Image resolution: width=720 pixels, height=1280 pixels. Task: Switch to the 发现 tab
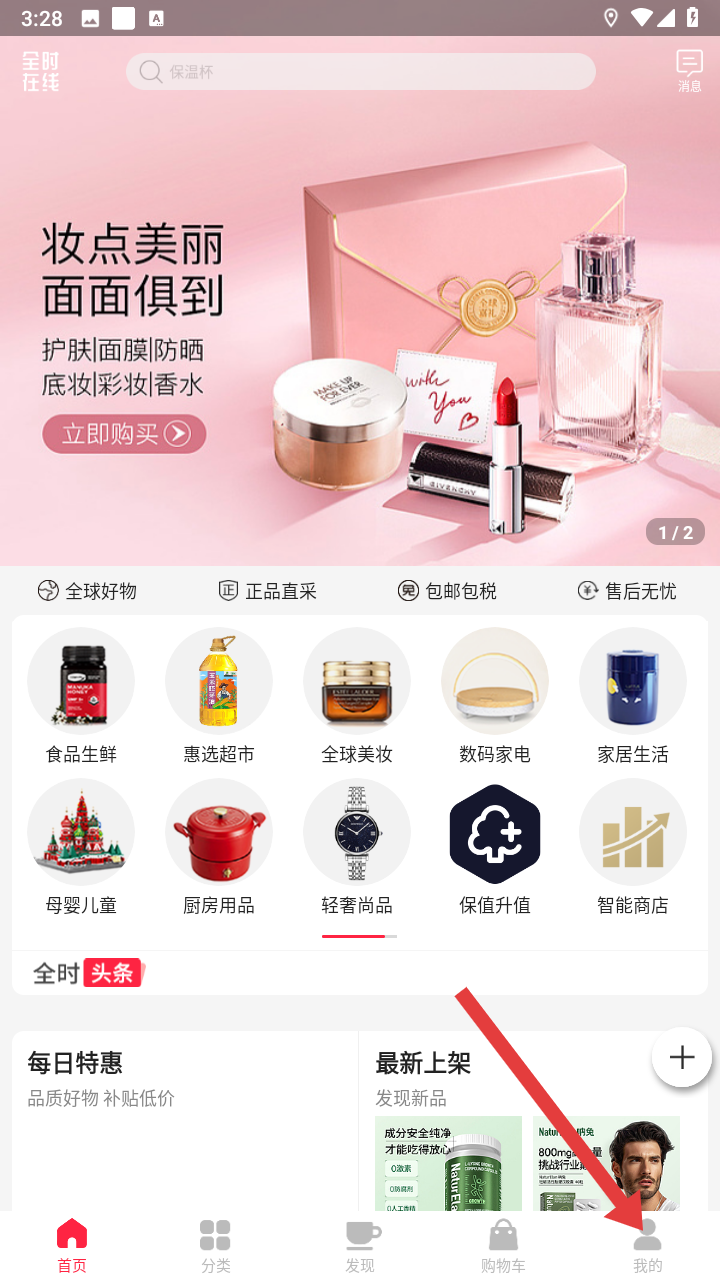(360, 1246)
